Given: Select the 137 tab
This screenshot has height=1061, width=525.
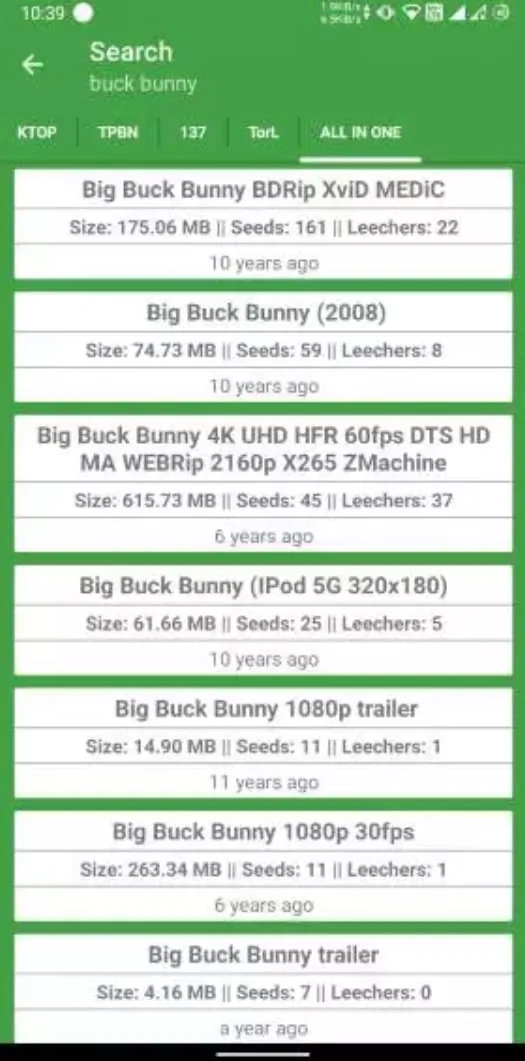Looking at the screenshot, I should coord(193,133).
